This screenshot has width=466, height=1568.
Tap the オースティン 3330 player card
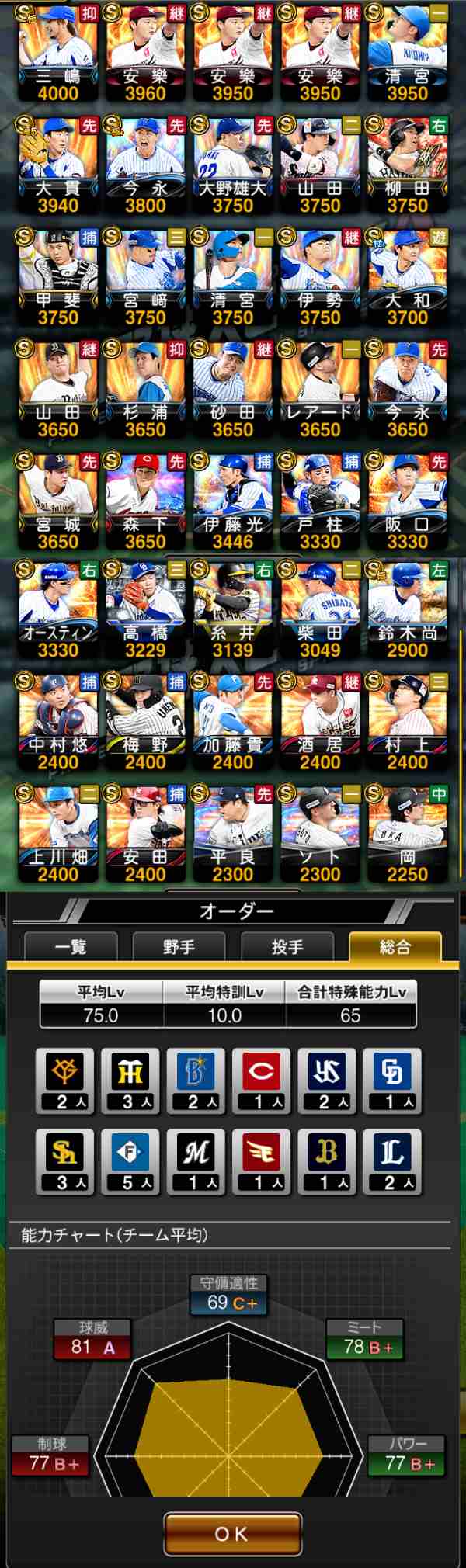click(58, 610)
